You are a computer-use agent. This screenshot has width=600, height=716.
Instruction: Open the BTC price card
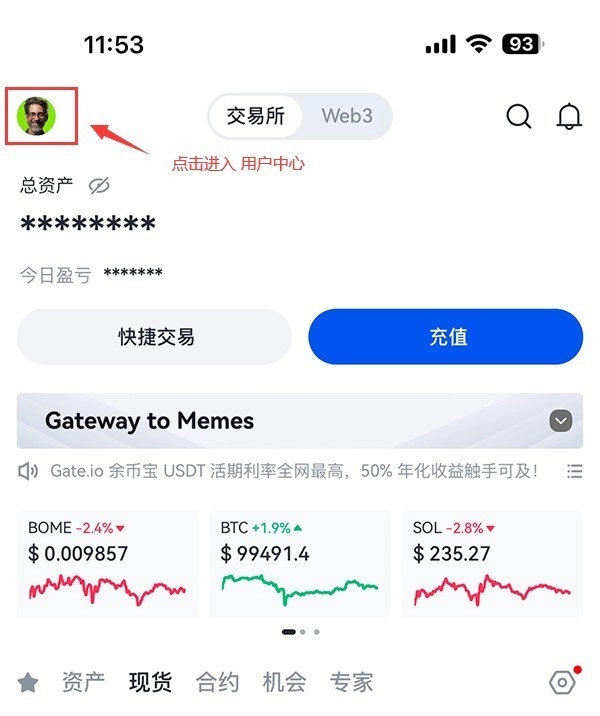pos(300,564)
